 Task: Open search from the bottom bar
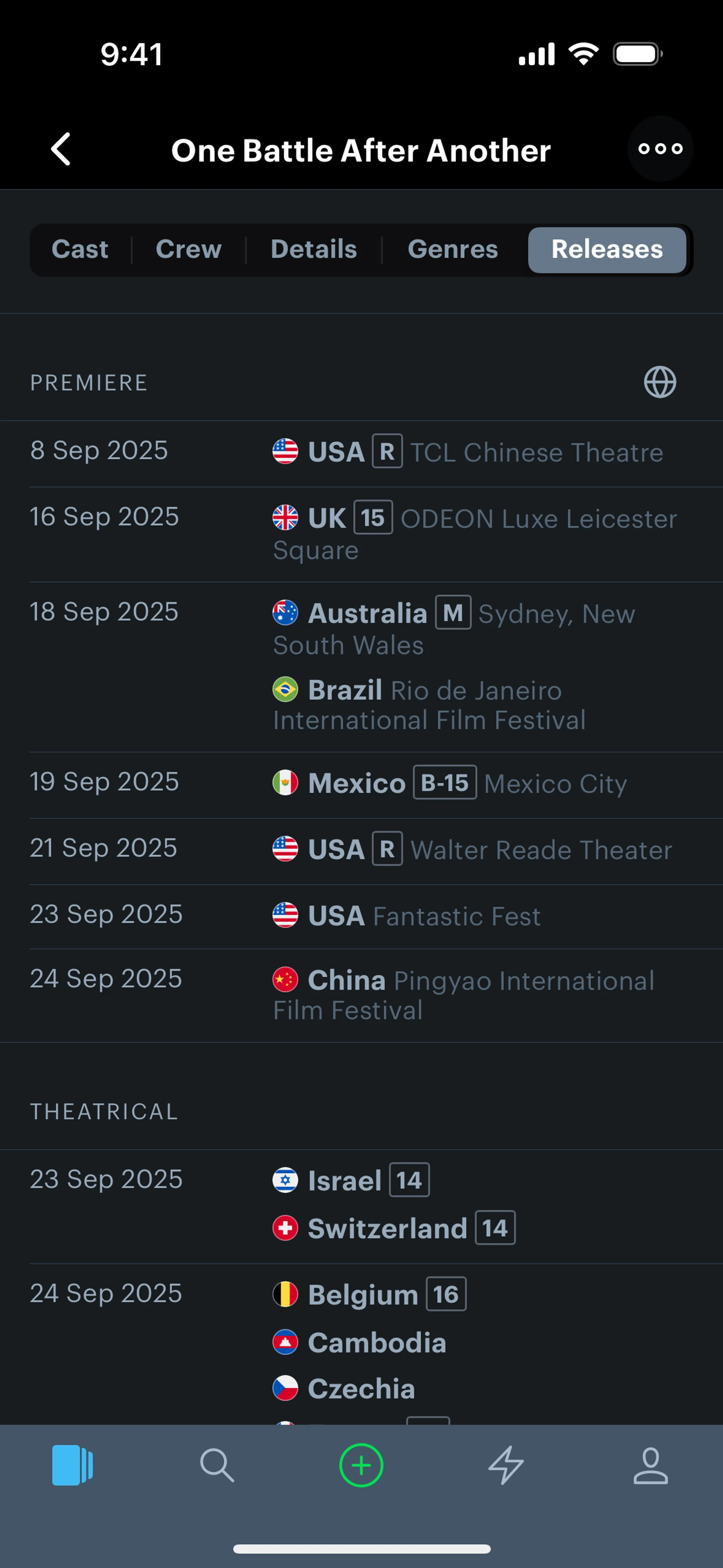[217, 1465]
